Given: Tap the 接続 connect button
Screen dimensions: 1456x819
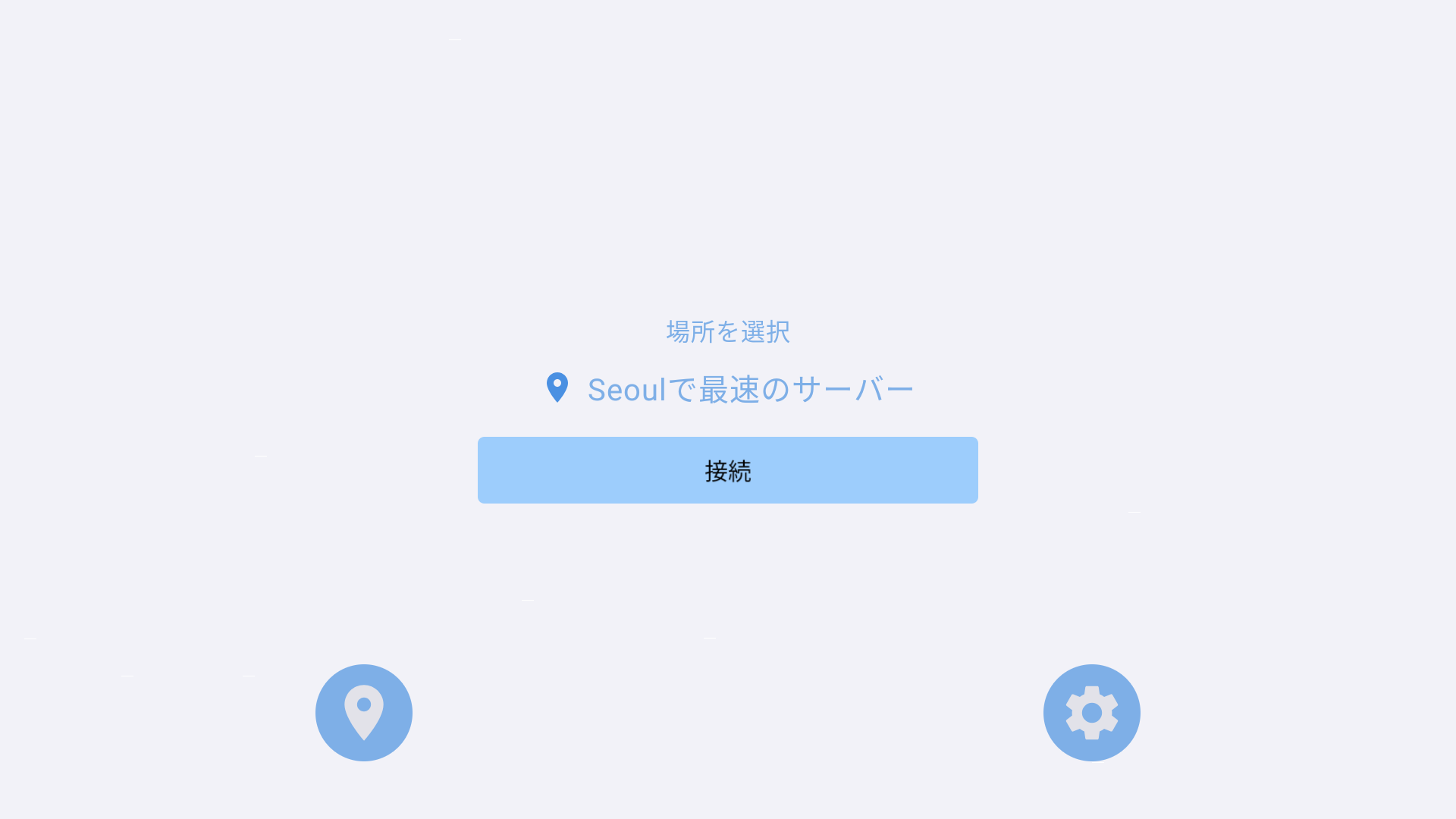Looking at the screenshot, I should 728,470.
